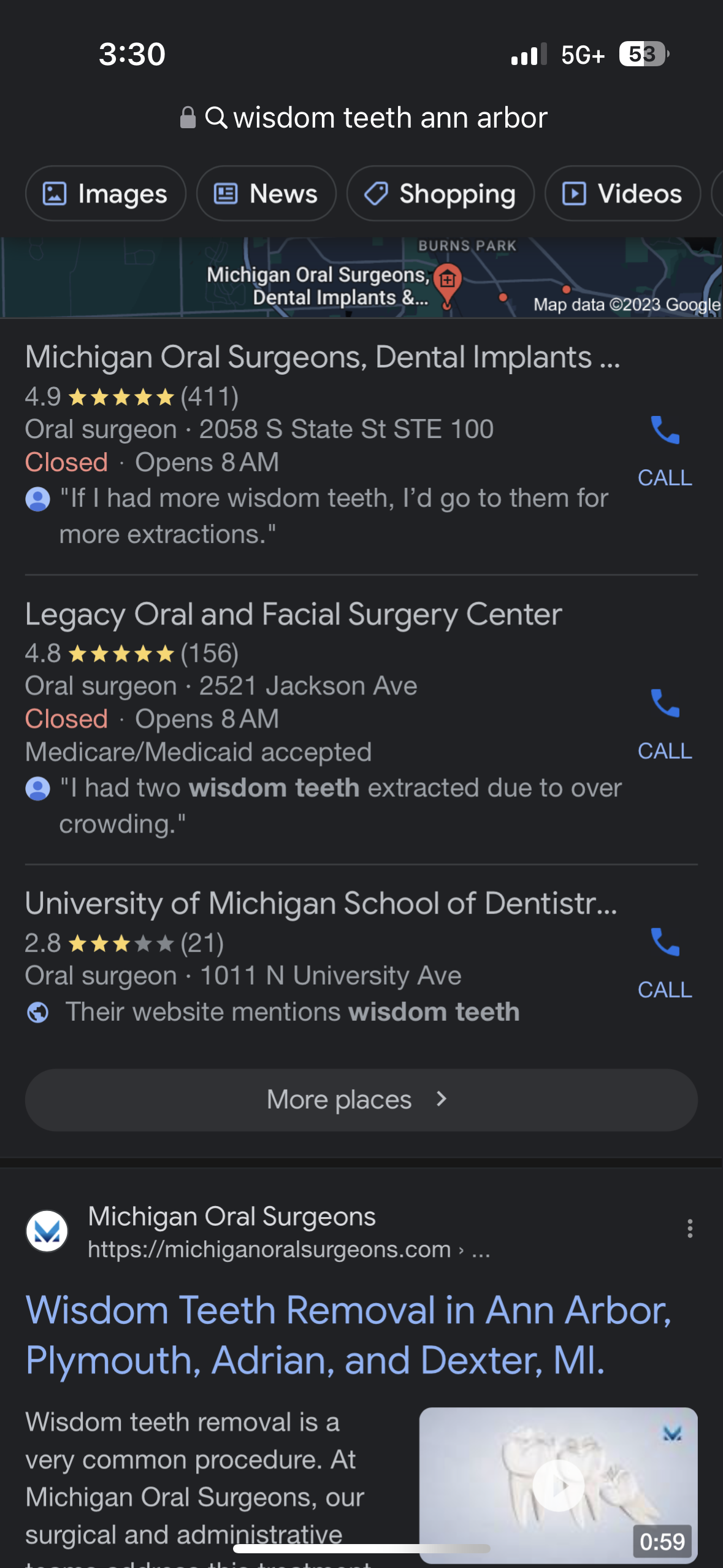The image size is (723, 1568).
Task: Tap the address bar showing wisdom teeth ann arbor
Action: click(x=375, y=117)
